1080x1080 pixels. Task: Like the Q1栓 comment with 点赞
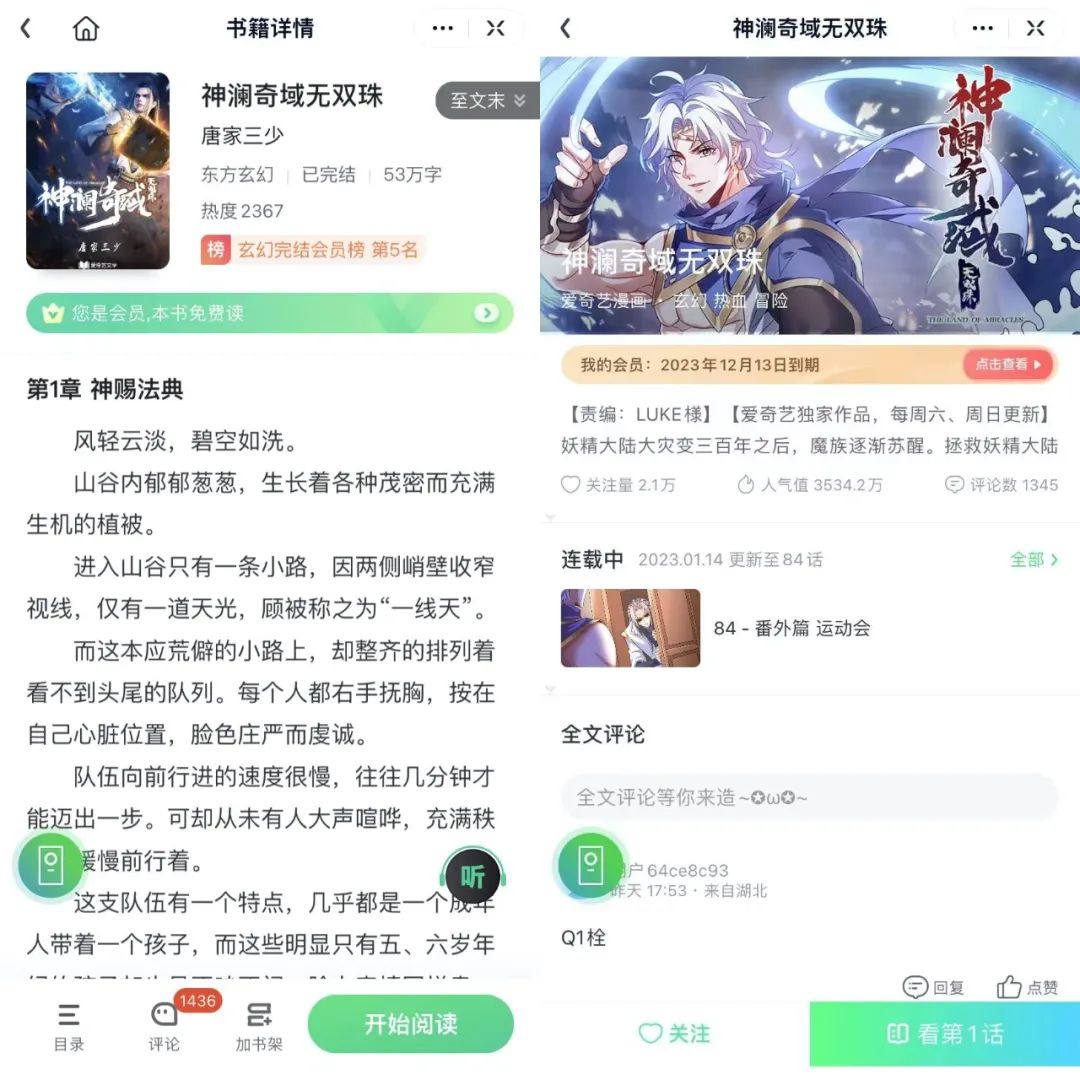click(x=1028, y=987)
